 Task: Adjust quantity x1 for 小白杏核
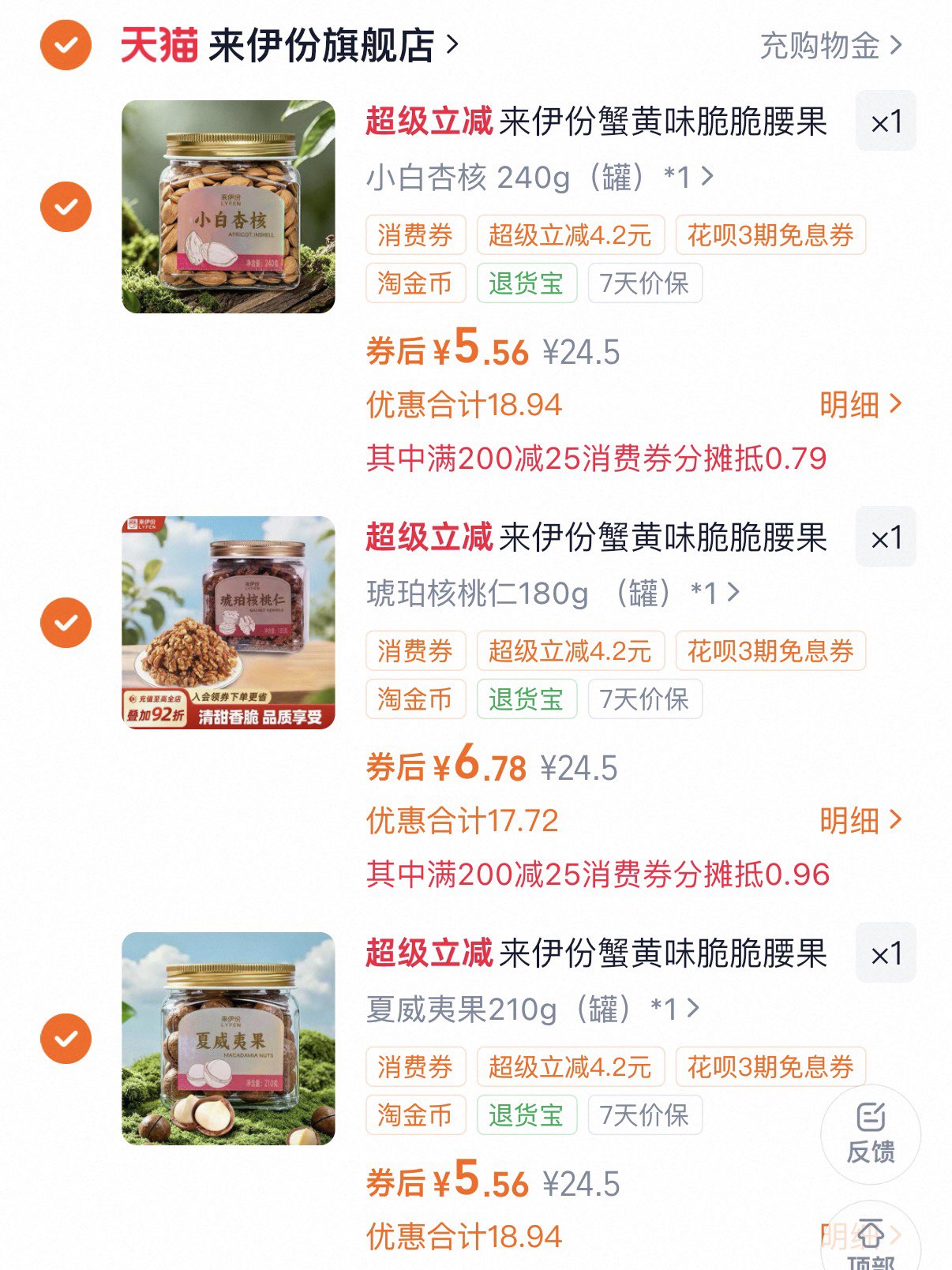886,122
